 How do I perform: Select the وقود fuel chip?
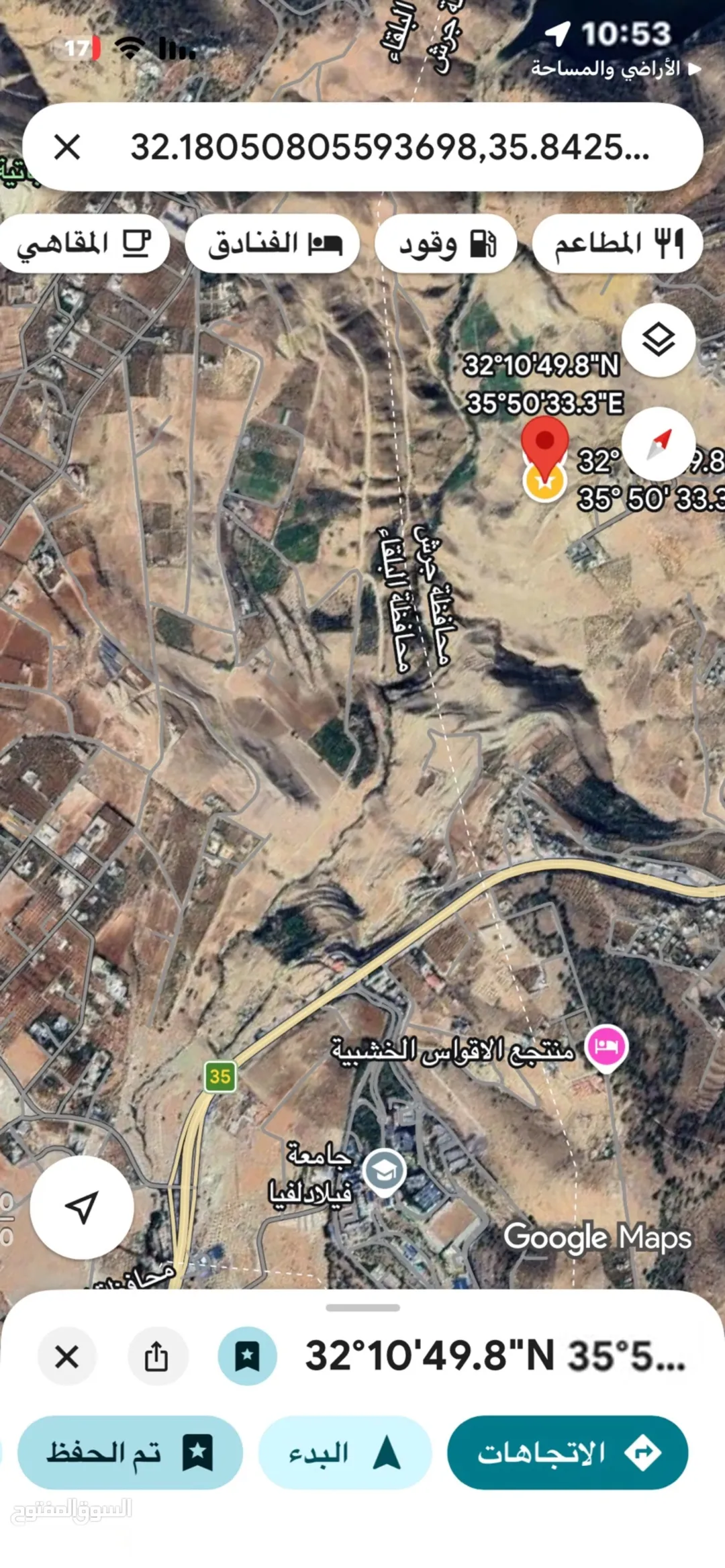[x=446, y=244]
